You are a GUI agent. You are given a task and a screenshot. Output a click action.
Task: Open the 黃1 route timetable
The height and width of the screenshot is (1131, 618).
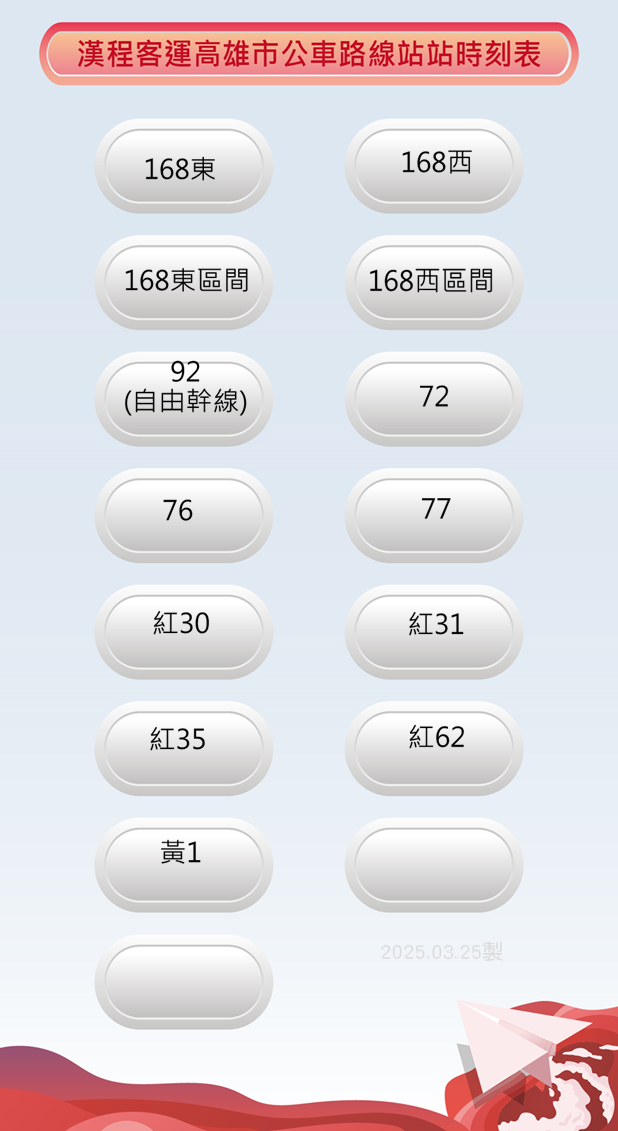(184, 865)
